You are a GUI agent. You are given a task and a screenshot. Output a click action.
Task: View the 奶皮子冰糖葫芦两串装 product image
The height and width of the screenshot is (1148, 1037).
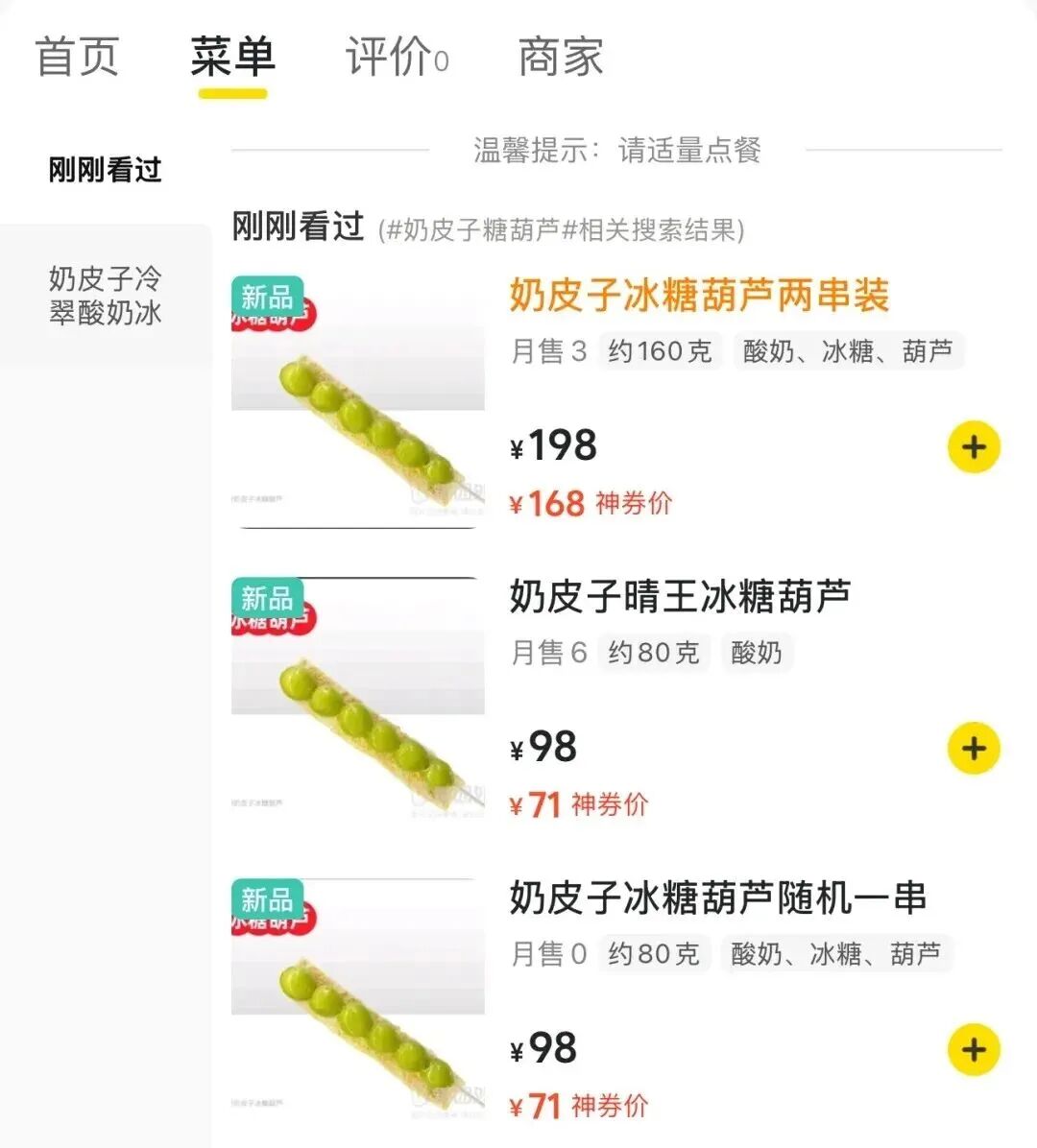tap(358, 401)
